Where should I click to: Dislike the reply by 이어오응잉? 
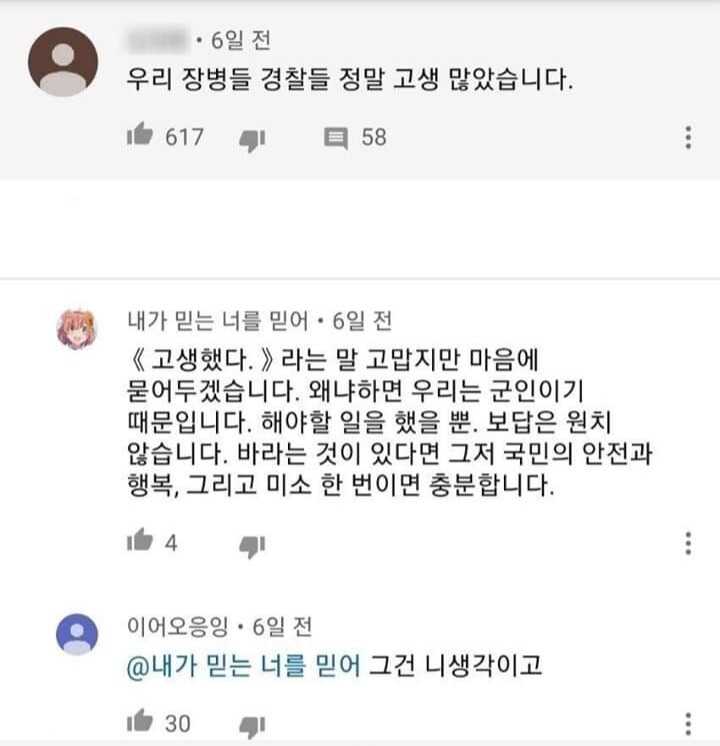[250, 722]
